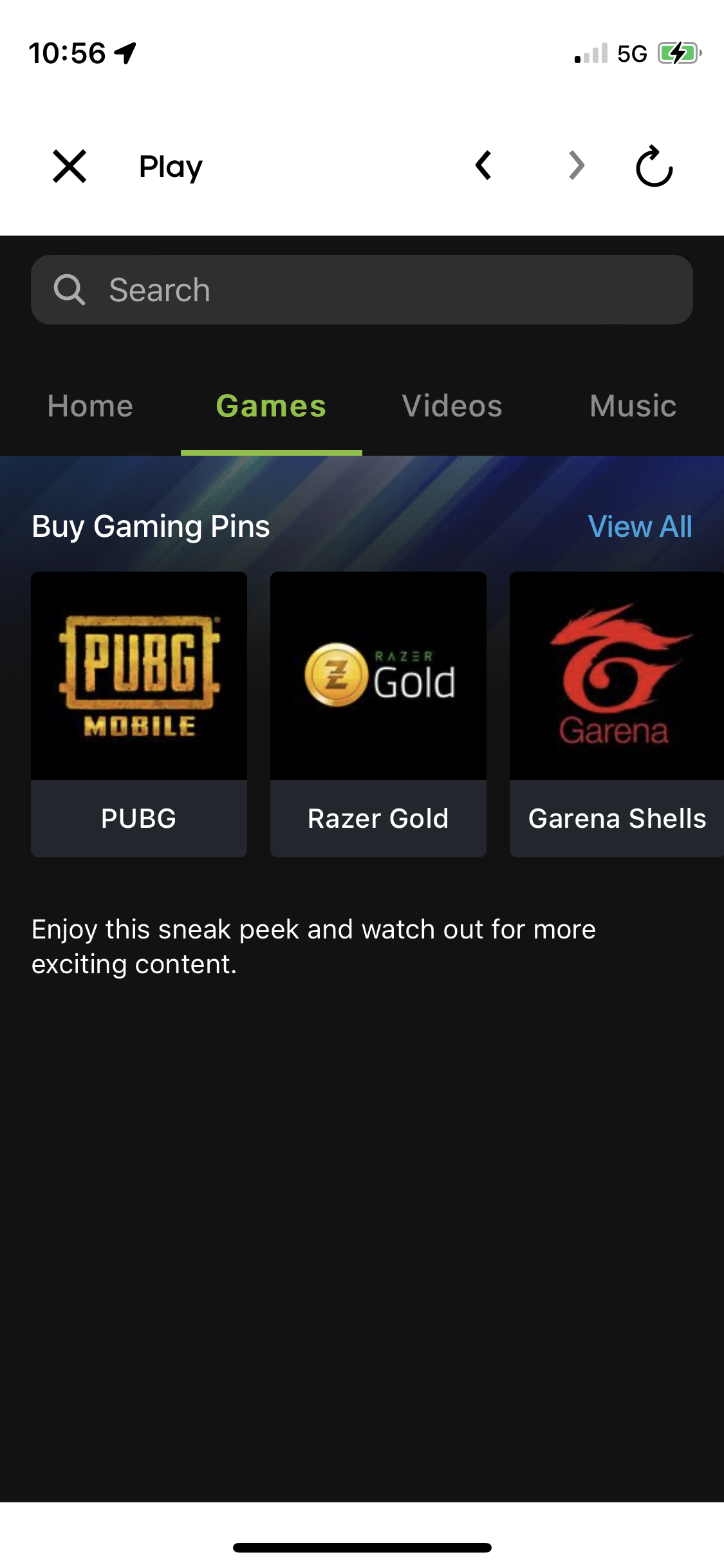The height and width of the screenshot is (1568, 724).
Task: Open the PUBG gaming pin card
Action: 139,714
